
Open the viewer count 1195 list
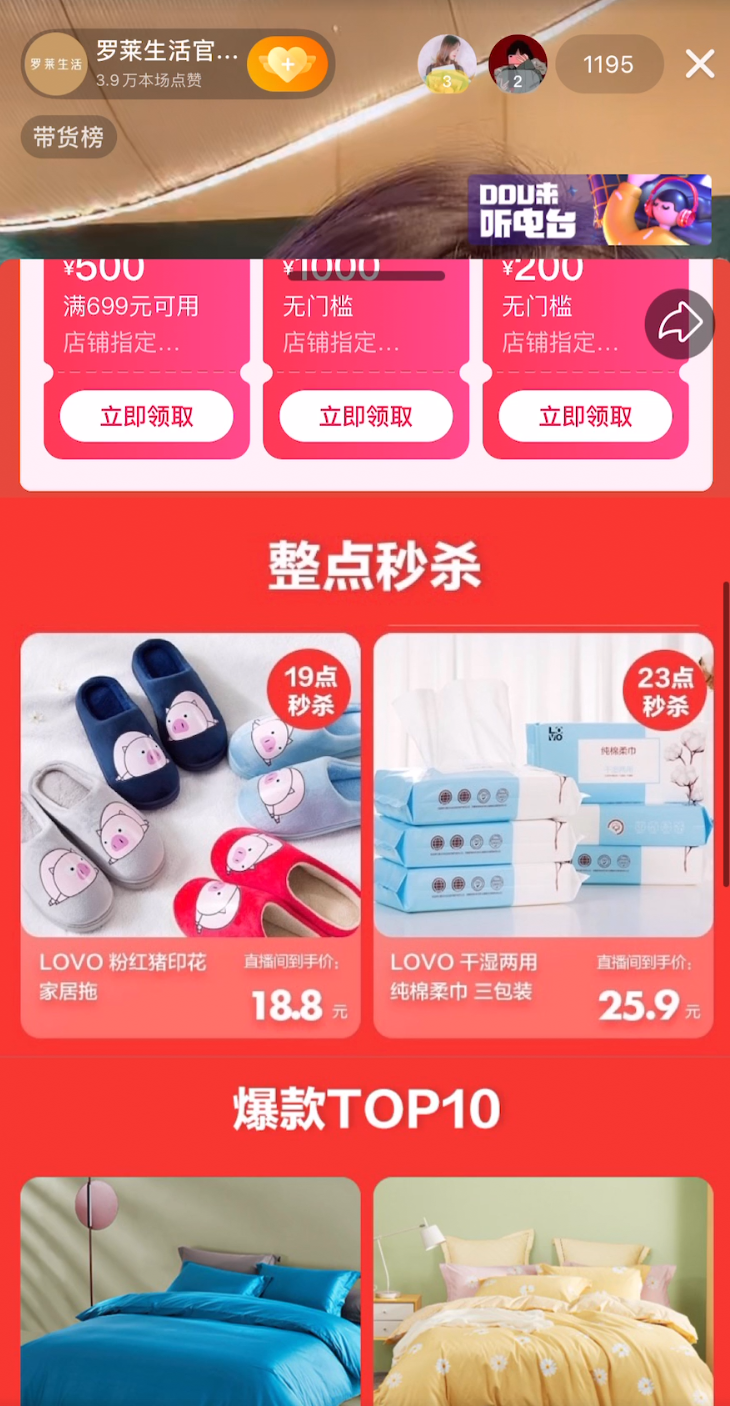(608, 64)
